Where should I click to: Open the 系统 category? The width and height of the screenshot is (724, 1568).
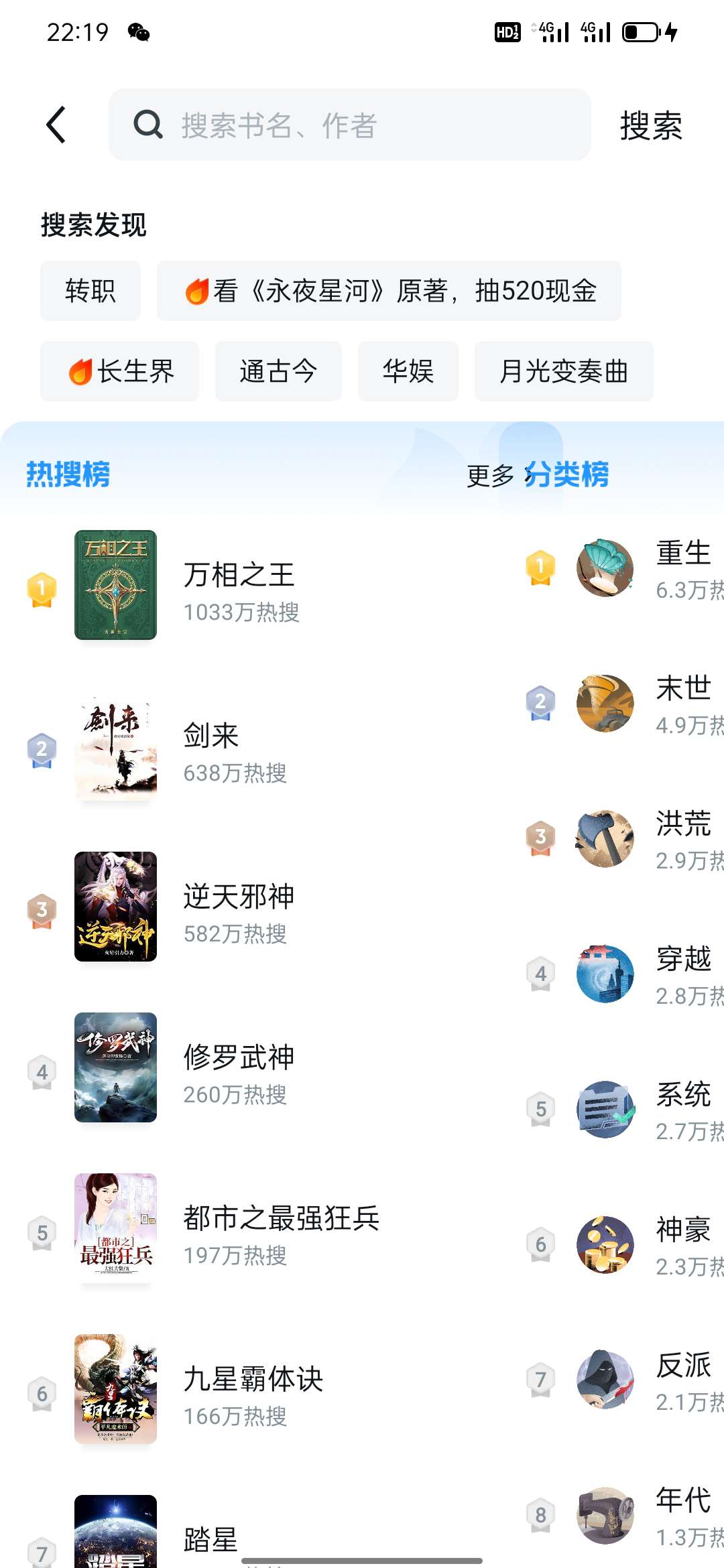682,1110
